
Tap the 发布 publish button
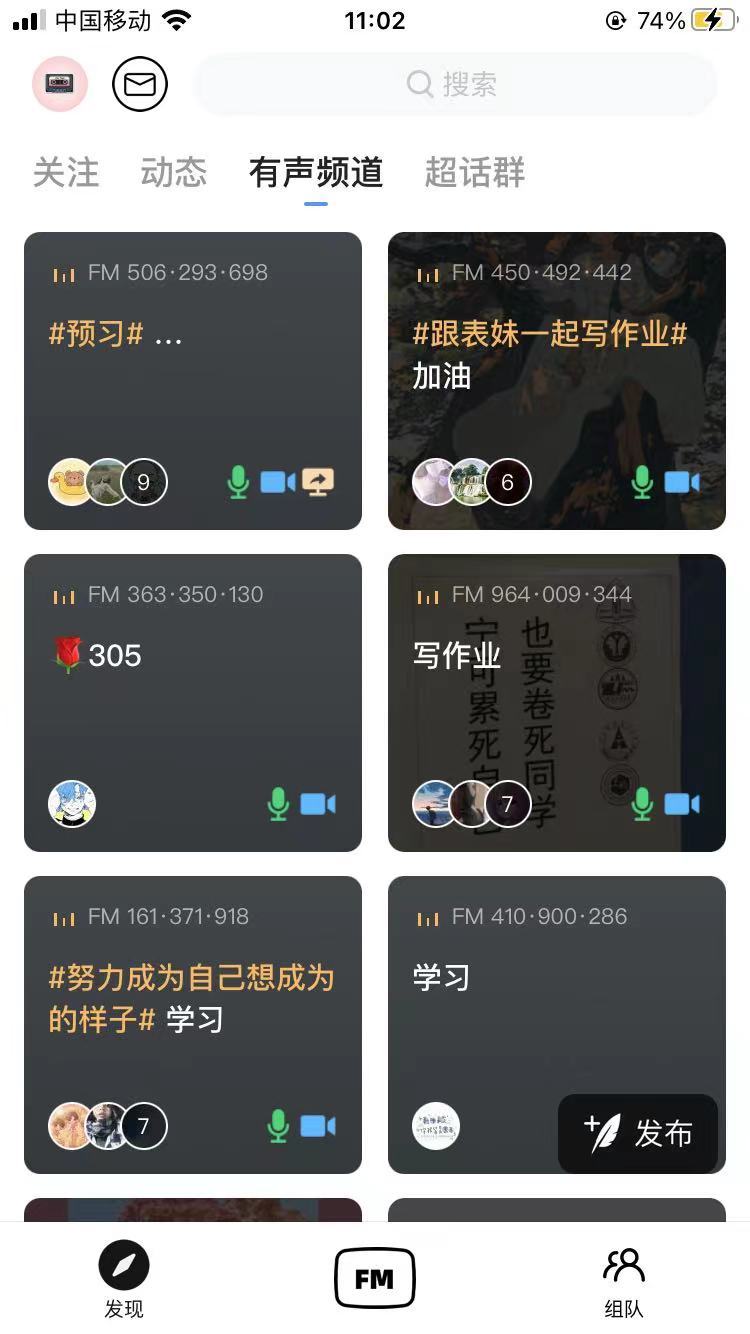coord(638,1133)
